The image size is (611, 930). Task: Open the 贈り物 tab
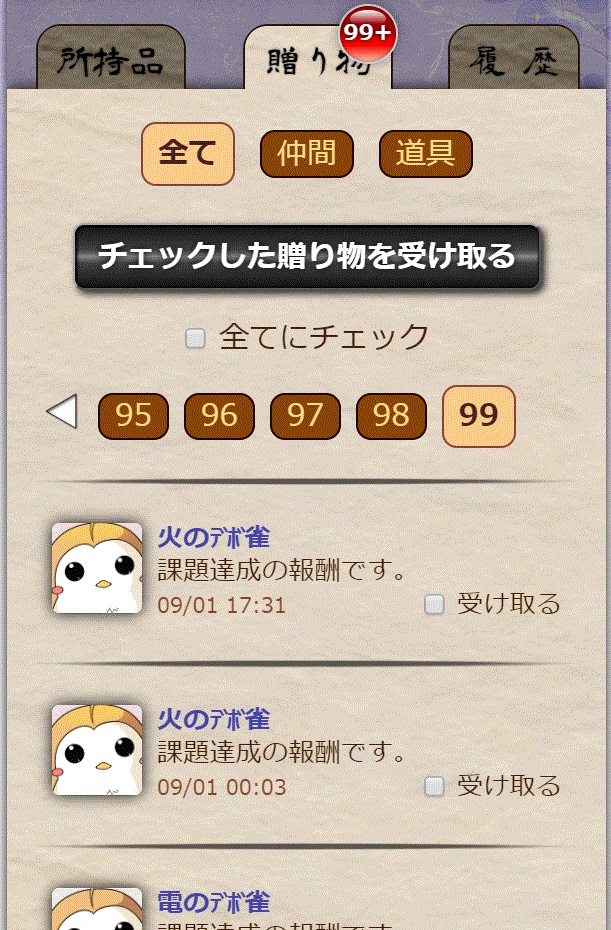(x=317, y=61)
